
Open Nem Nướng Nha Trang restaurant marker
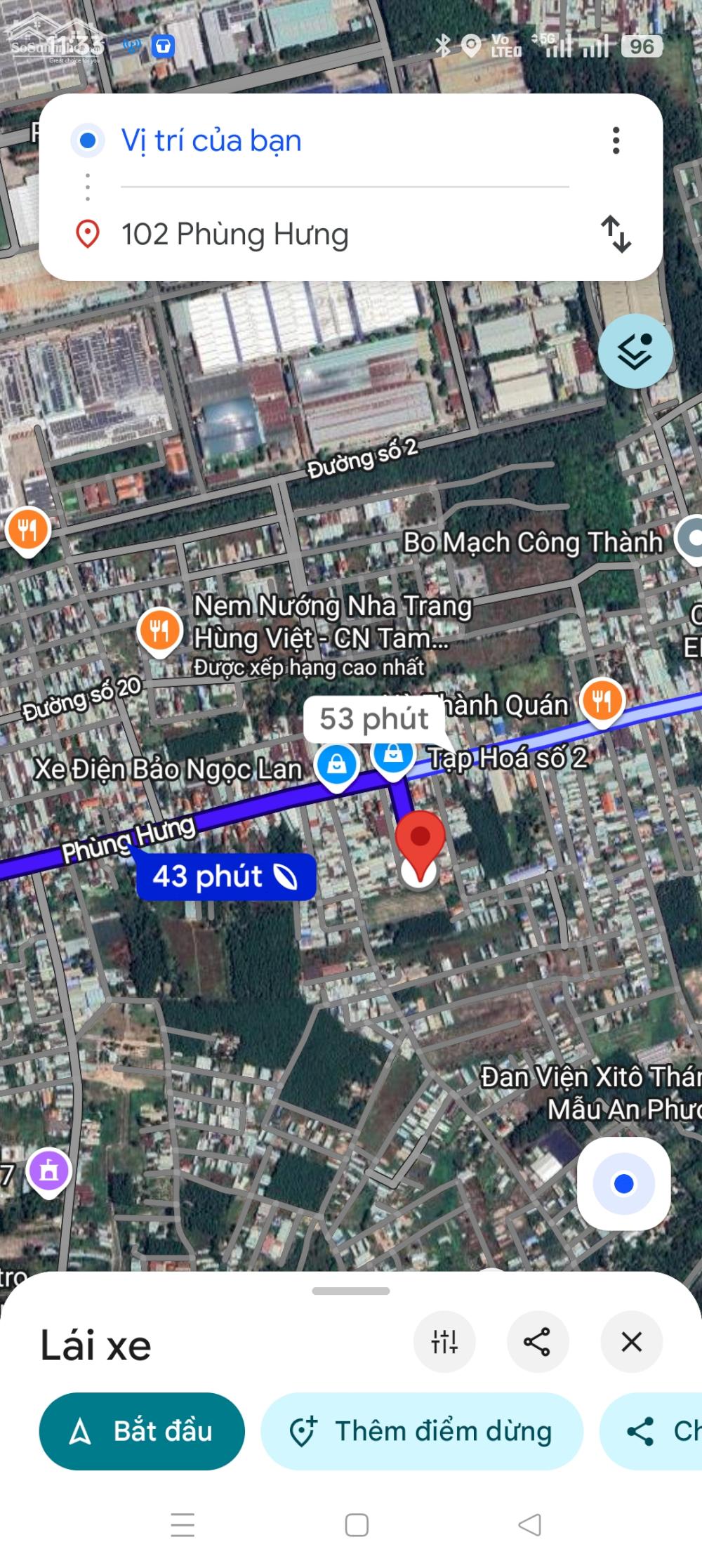[159, 631]
